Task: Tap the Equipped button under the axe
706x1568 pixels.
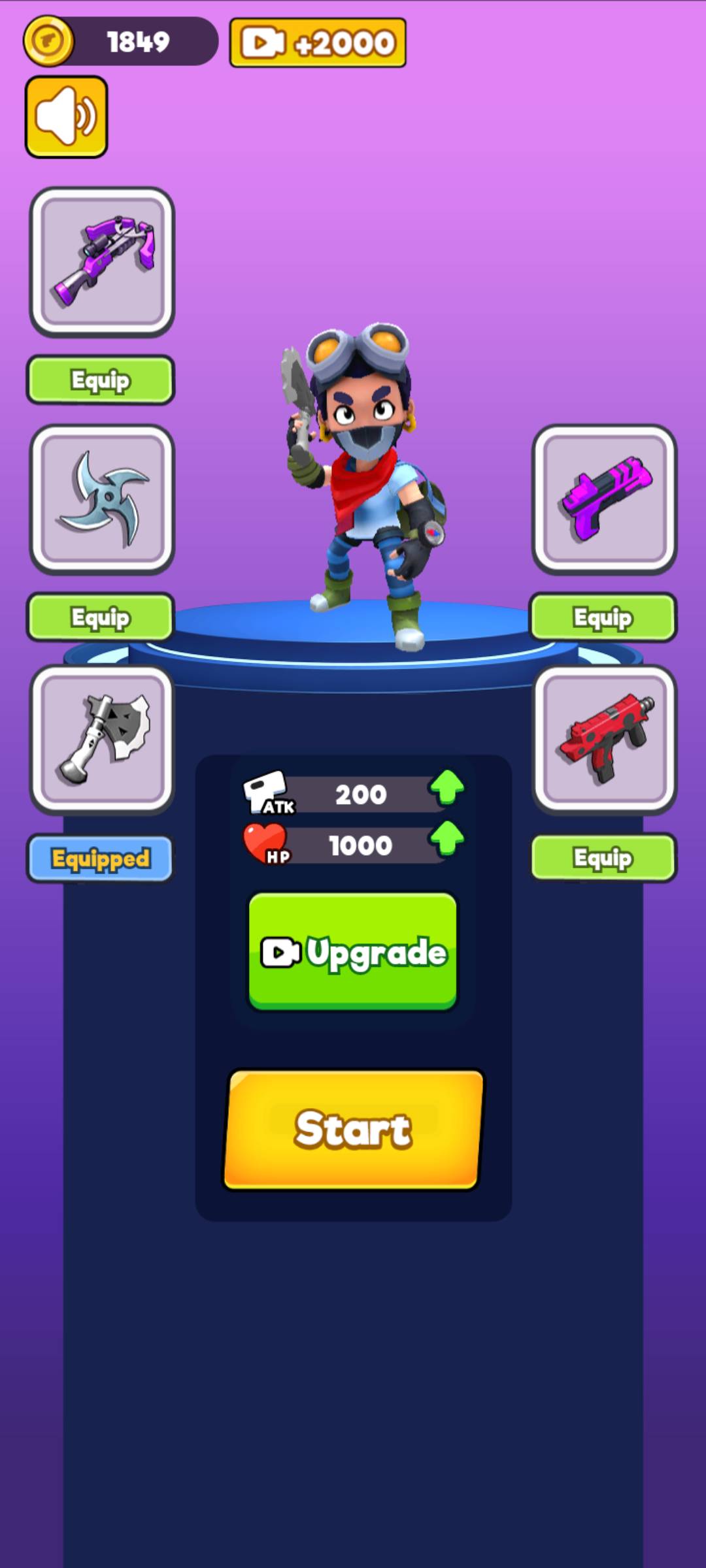Action: [101, 858]
